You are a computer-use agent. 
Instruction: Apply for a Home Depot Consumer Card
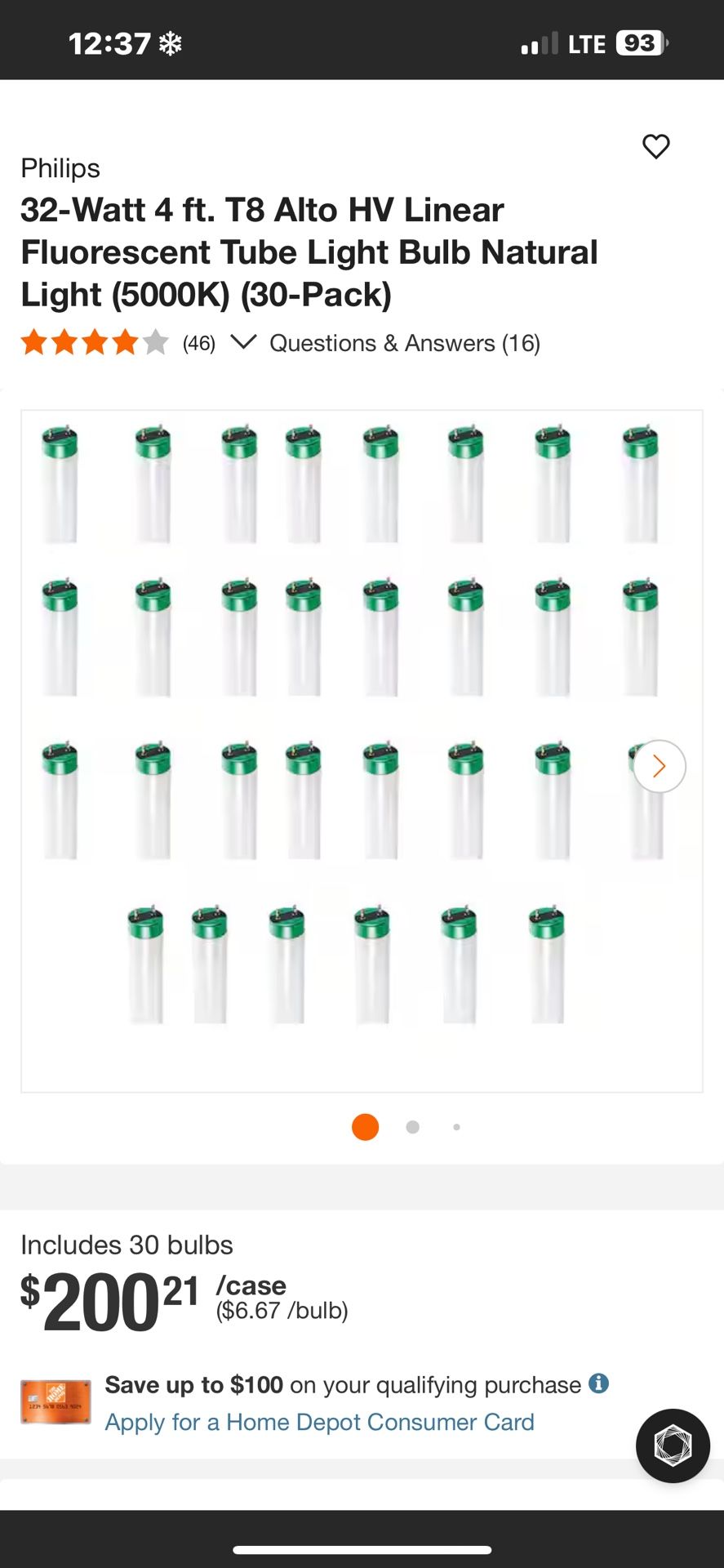tap(319, 1422)
